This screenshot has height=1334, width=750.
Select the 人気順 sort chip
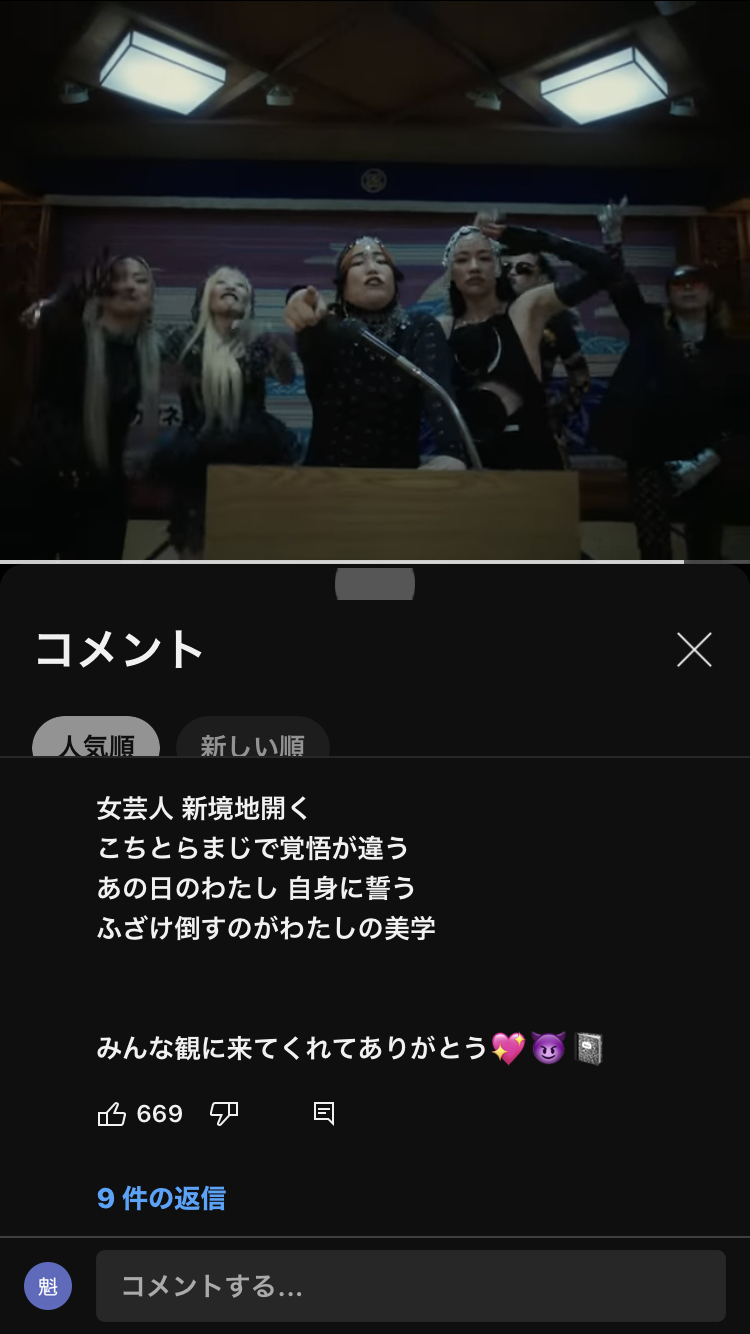pos(96,740)
